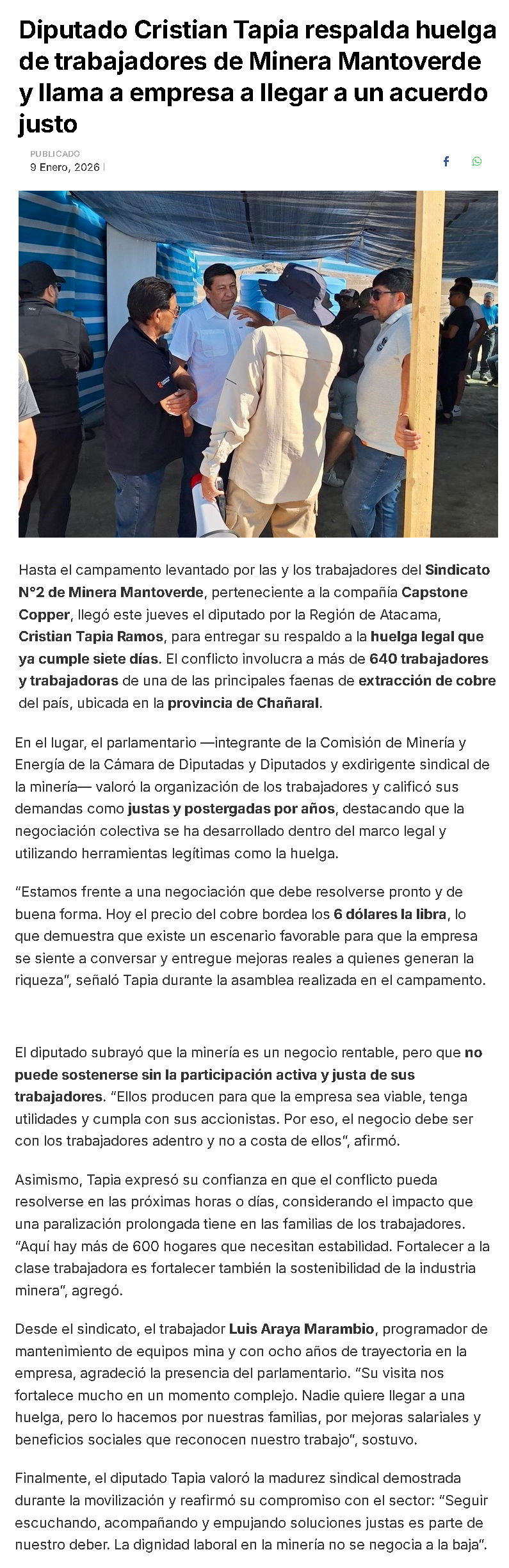This screenshot has width=509, height=1568.
Task: Open the article's main photo
Action: [258, 364]
